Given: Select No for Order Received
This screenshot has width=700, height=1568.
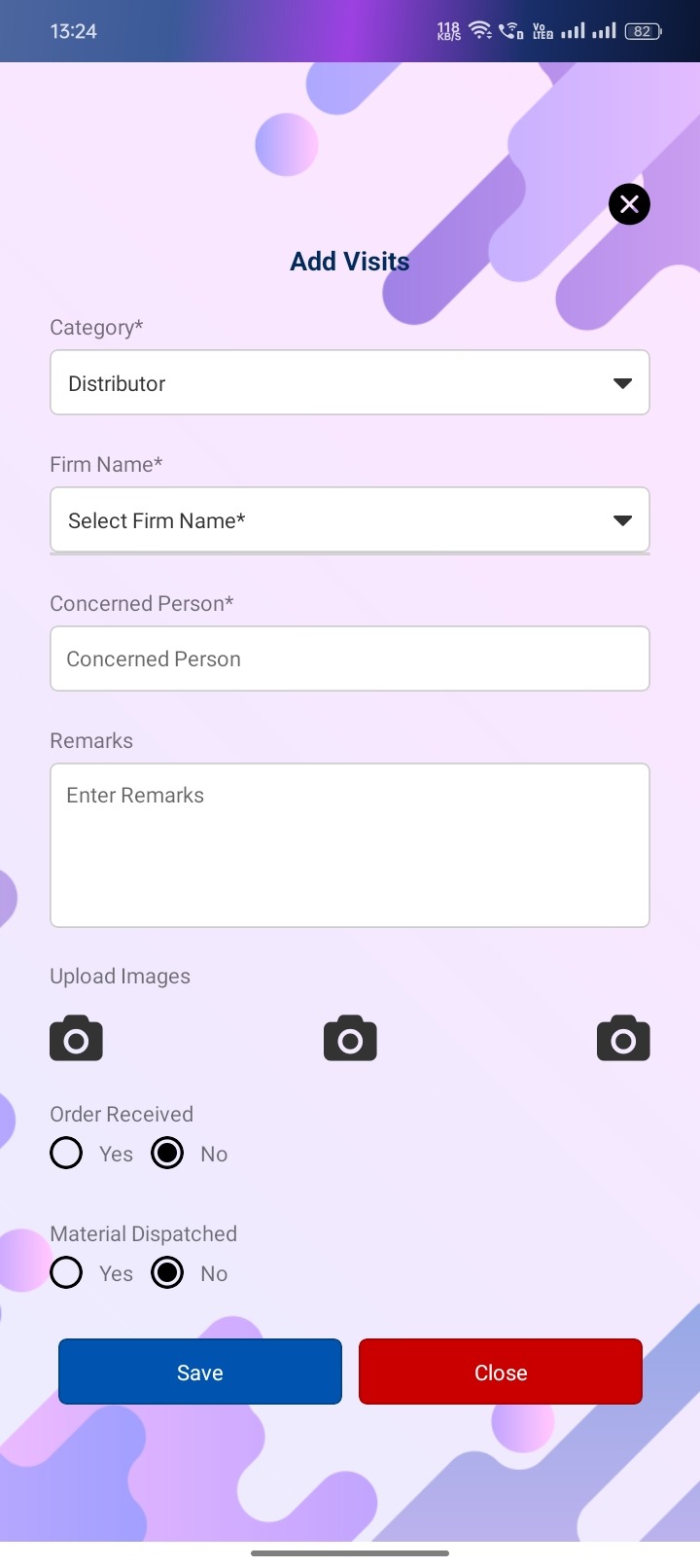Looking at the screenshot, I should pyautogui.click(x=167, y=1154).
